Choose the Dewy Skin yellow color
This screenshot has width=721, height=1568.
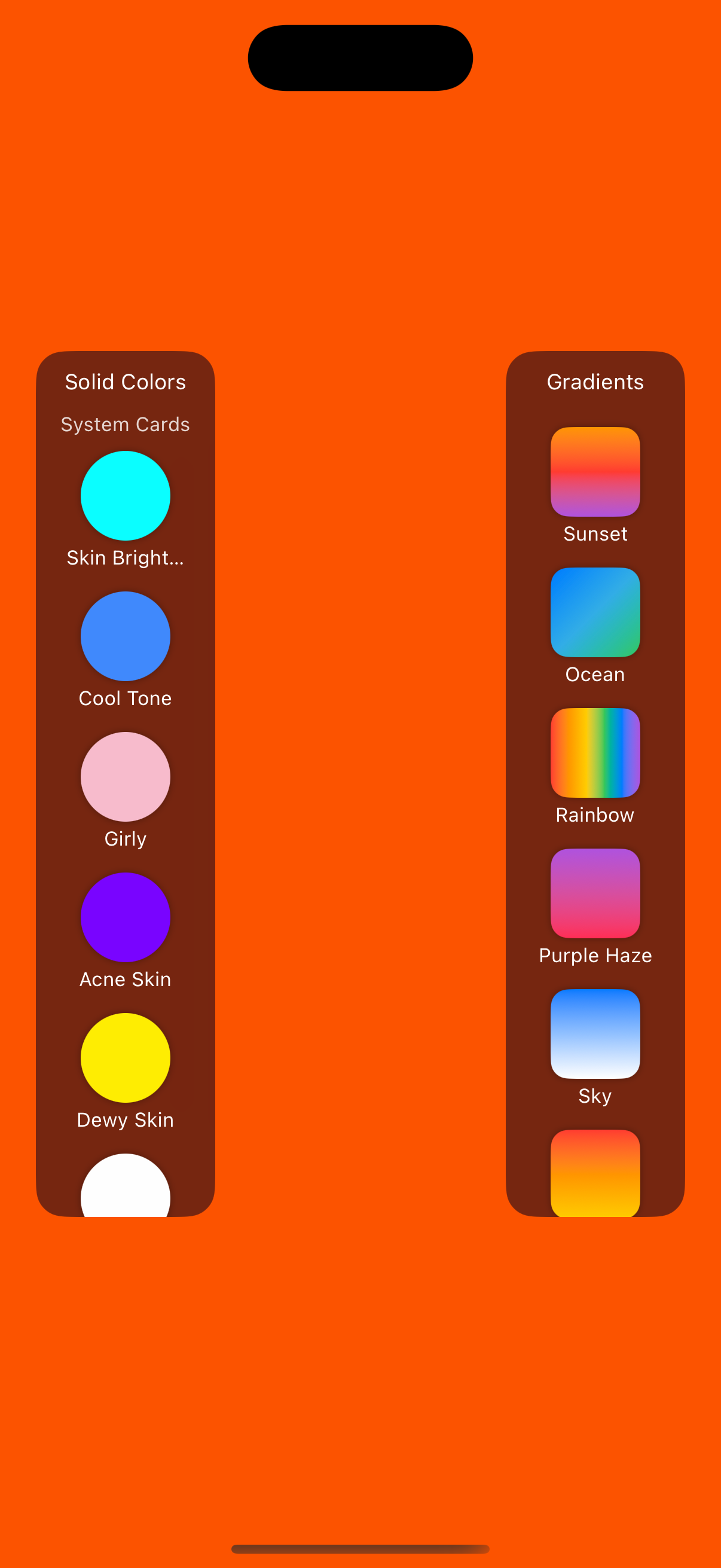126,1058
